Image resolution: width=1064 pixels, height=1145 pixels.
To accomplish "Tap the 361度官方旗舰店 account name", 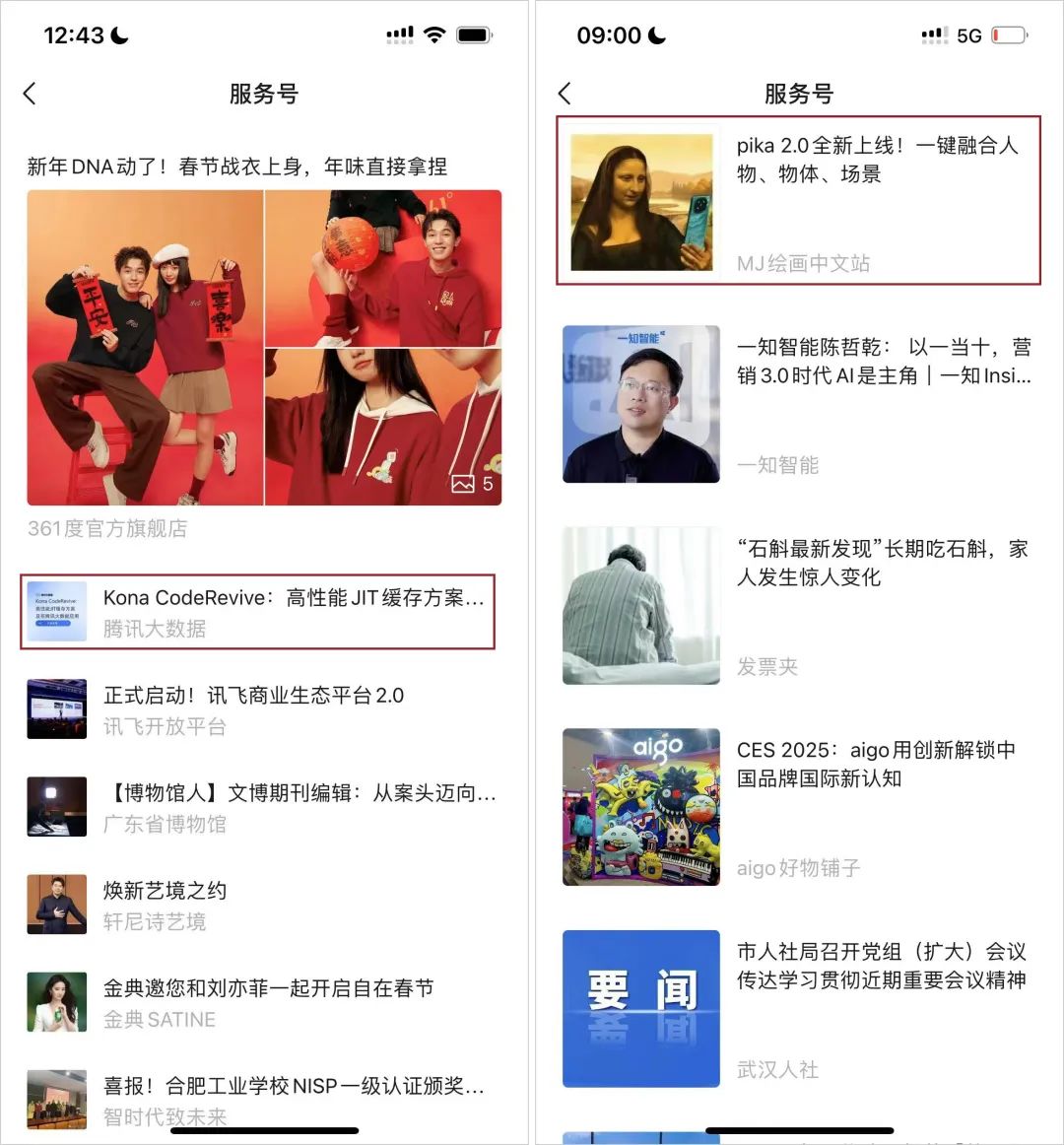I will (x=108, y=529).
